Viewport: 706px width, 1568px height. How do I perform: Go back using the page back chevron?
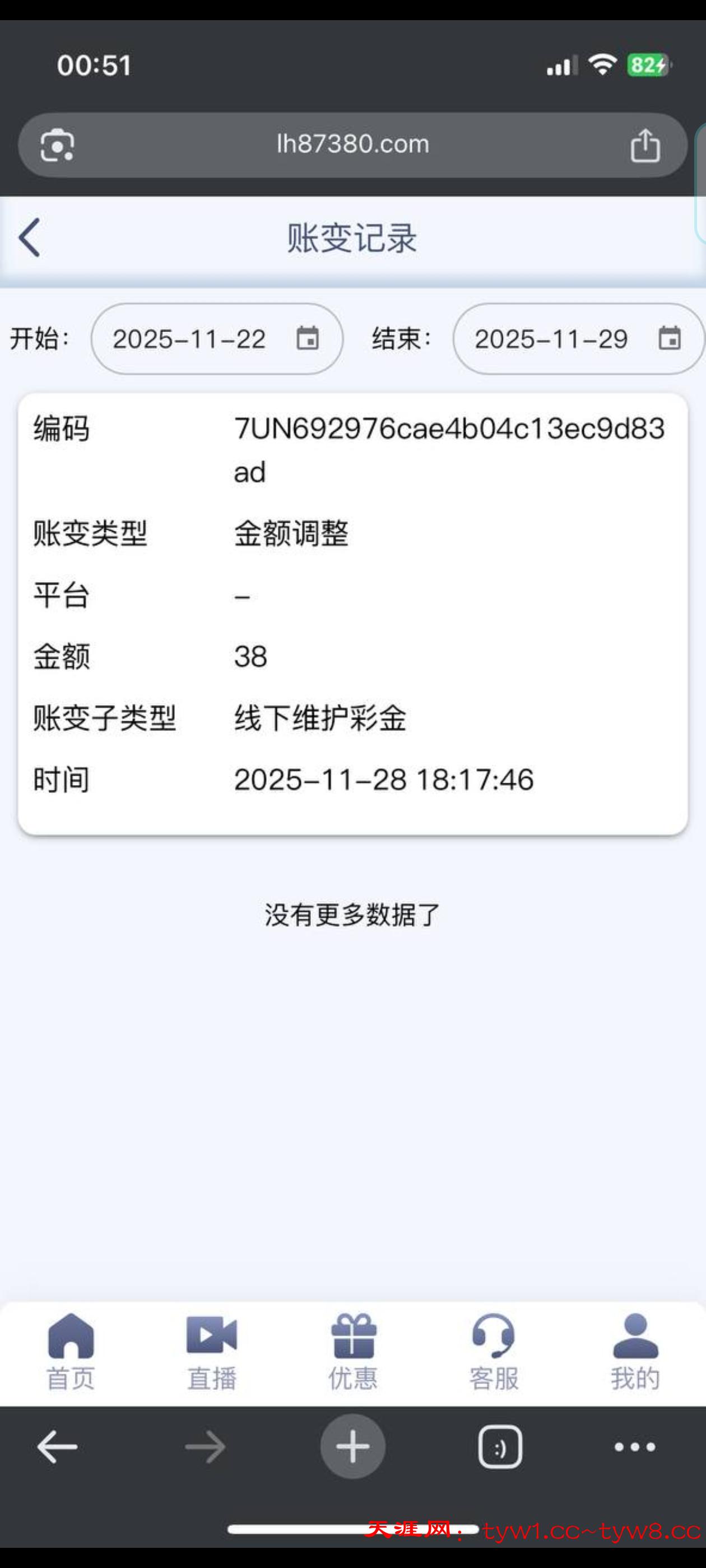(29, 237)
